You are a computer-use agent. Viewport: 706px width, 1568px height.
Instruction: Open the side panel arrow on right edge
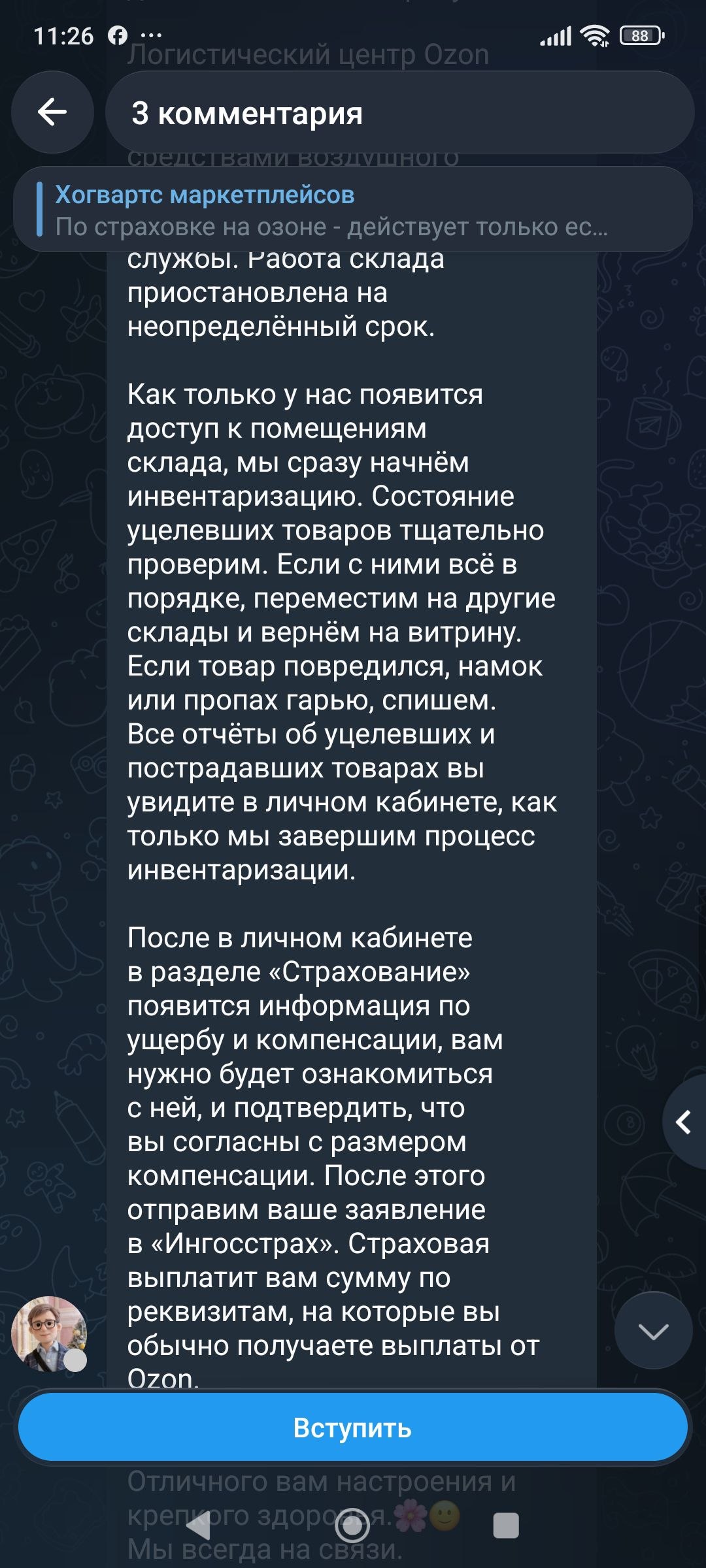click(x=685, y=1122)
